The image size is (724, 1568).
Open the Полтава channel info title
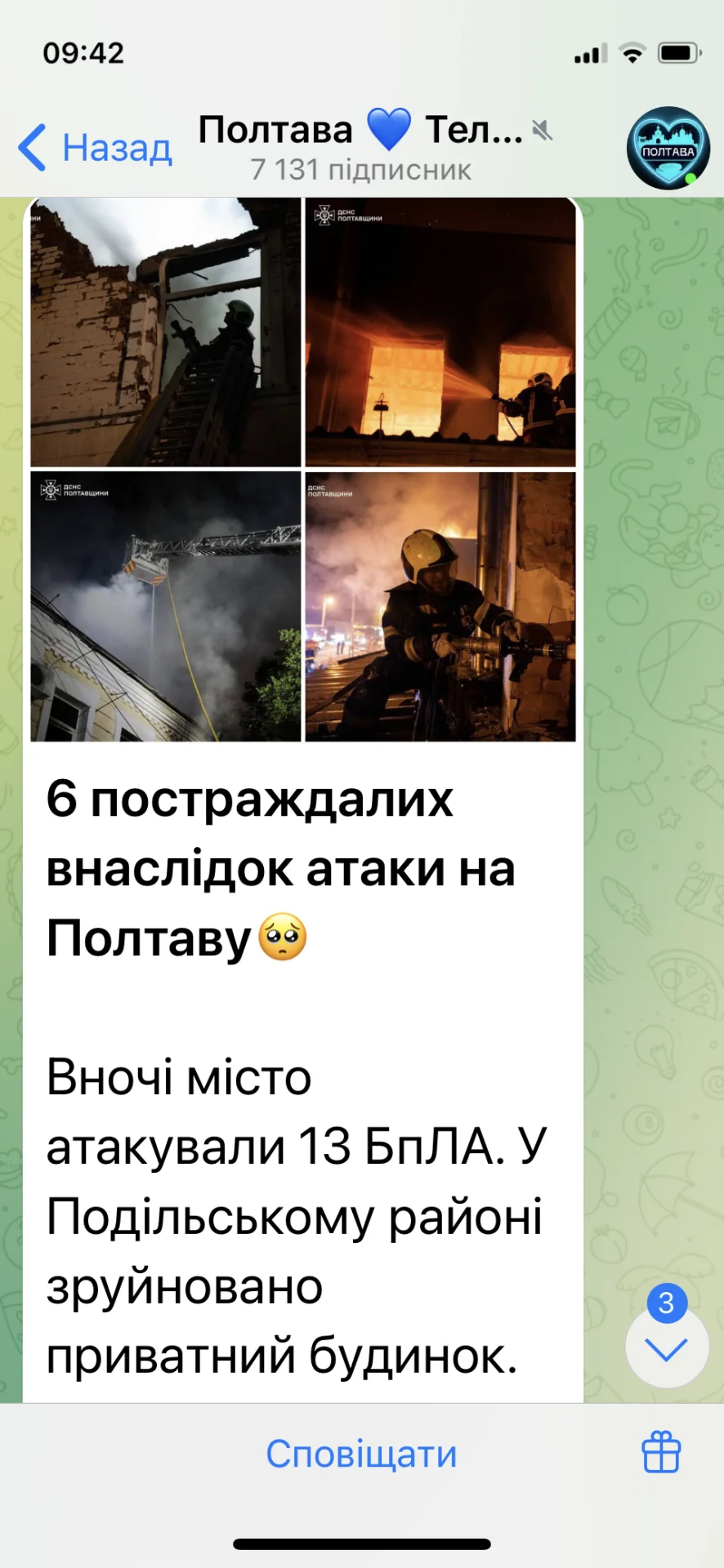point(361,147)
